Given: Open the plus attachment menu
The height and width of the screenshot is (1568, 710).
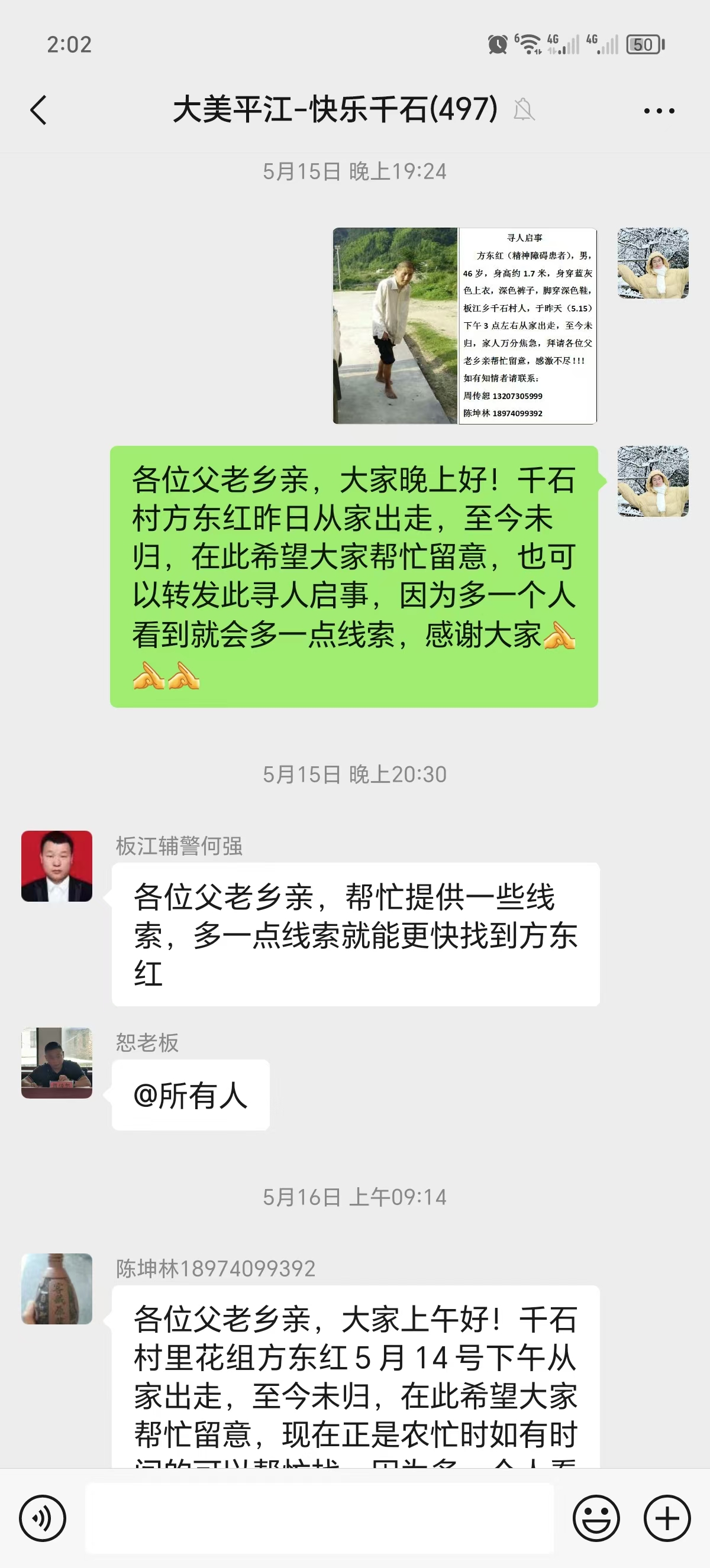Looking at the screenshot, I should (667, 1518).
